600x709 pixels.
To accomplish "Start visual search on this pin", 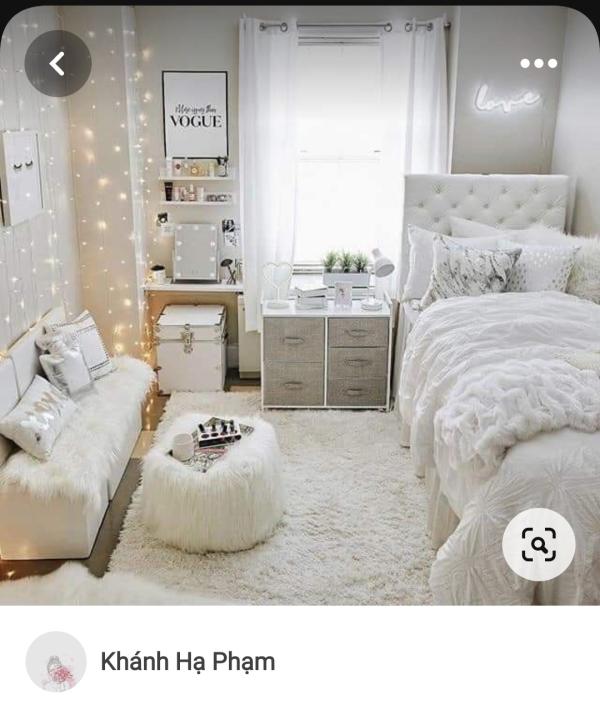I will click(538, 545).
